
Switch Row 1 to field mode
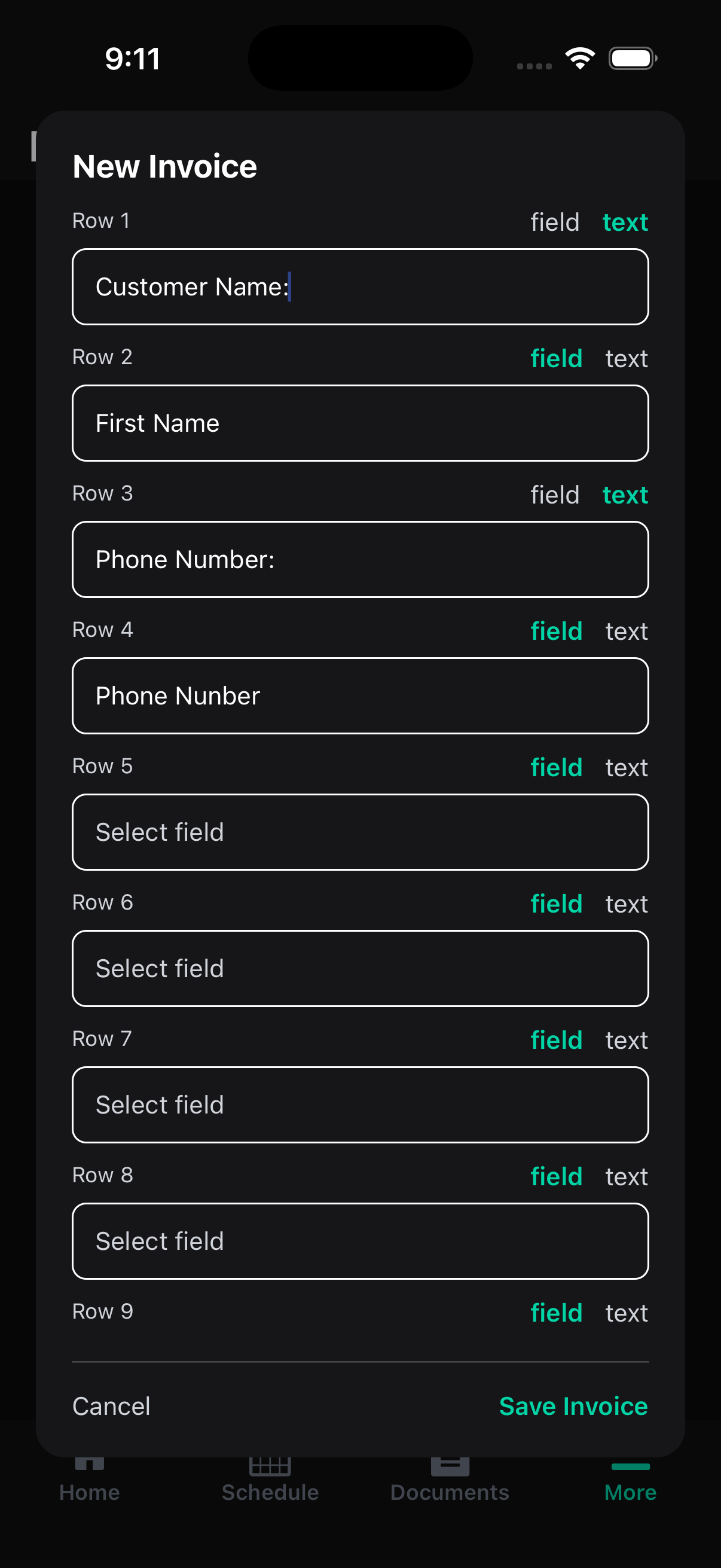click(x=555, y=221)
